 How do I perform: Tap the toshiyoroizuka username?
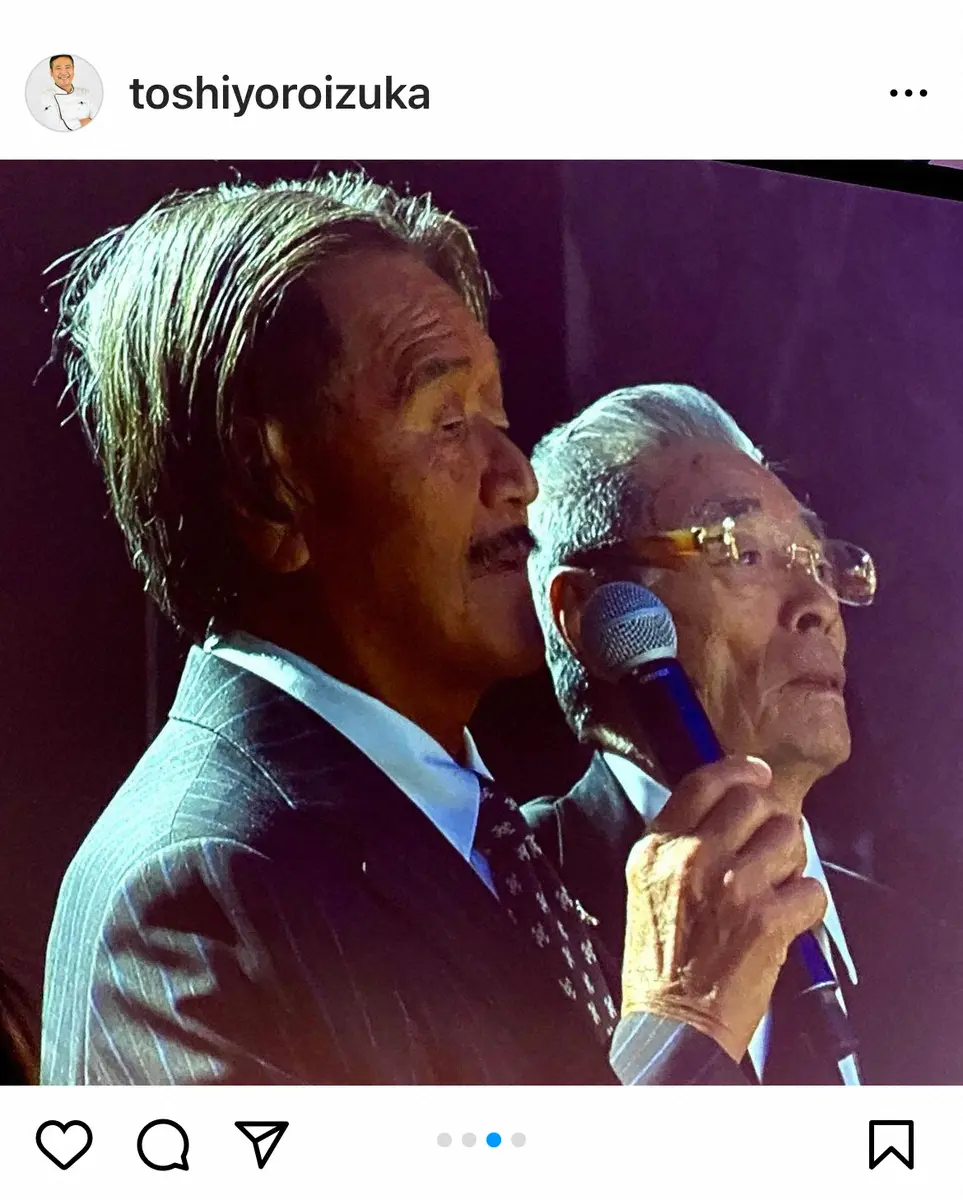279,95
